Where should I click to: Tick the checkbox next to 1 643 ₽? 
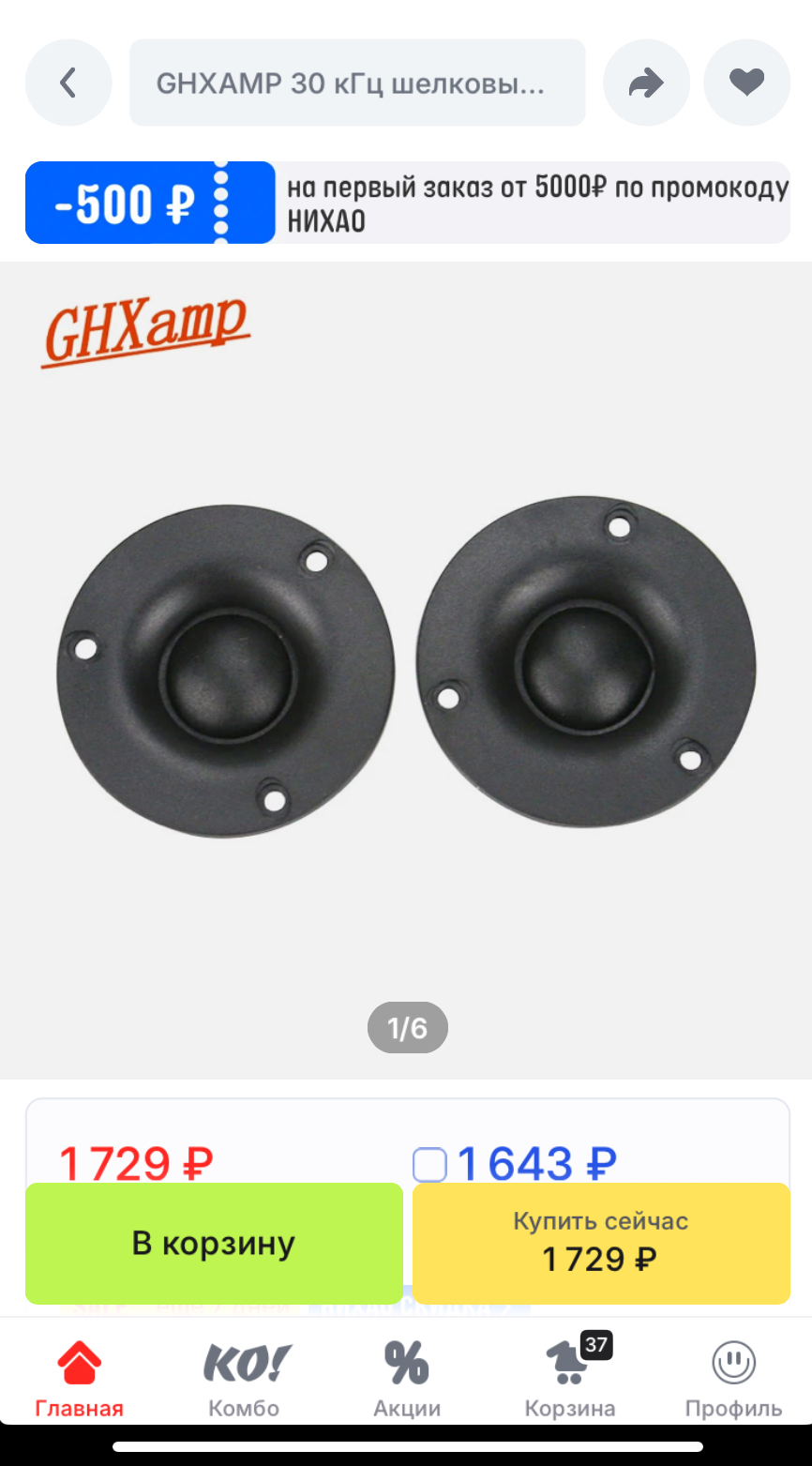click(x=429, y=1165)
